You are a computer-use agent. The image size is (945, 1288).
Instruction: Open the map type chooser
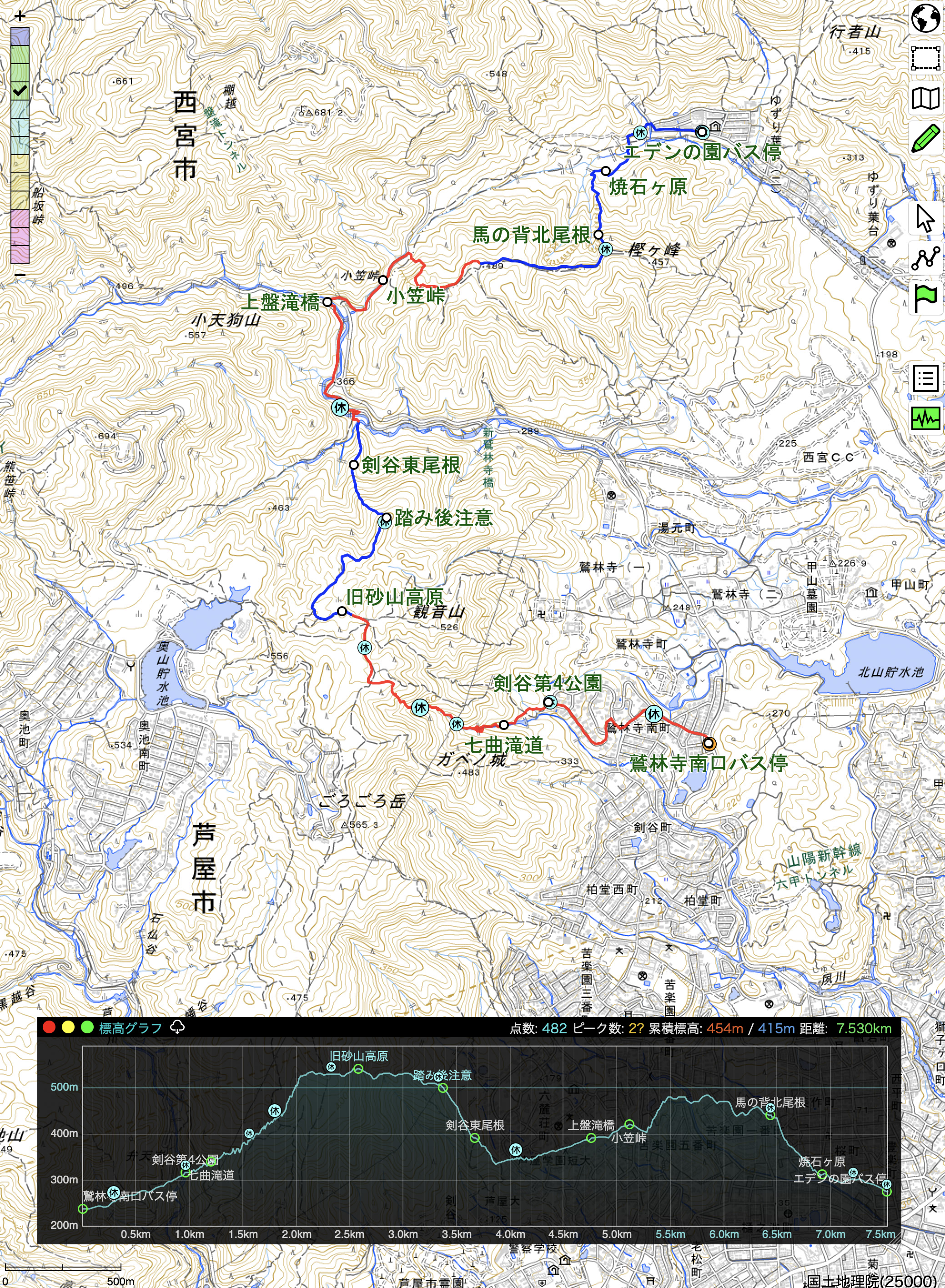coord(925,98)
